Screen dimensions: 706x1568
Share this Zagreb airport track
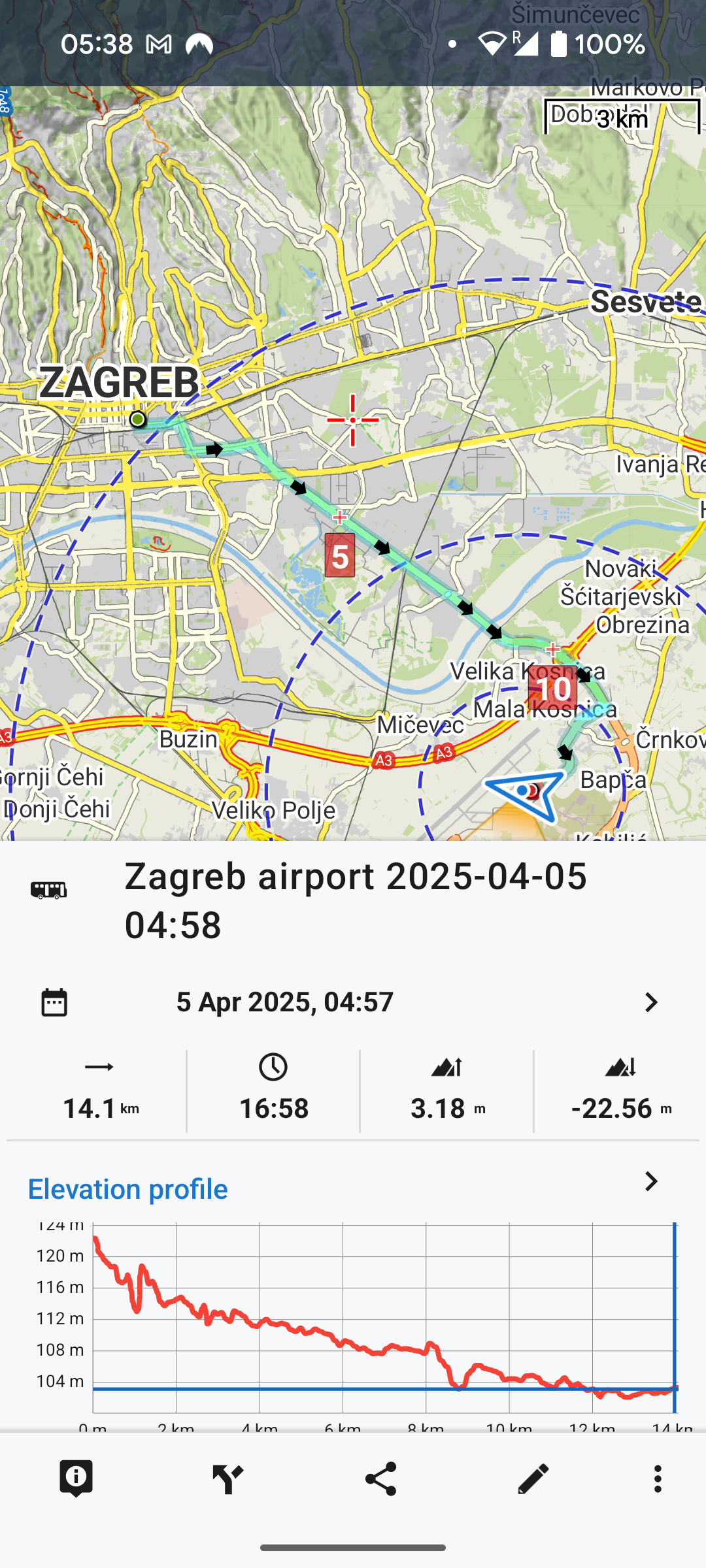380,1479
